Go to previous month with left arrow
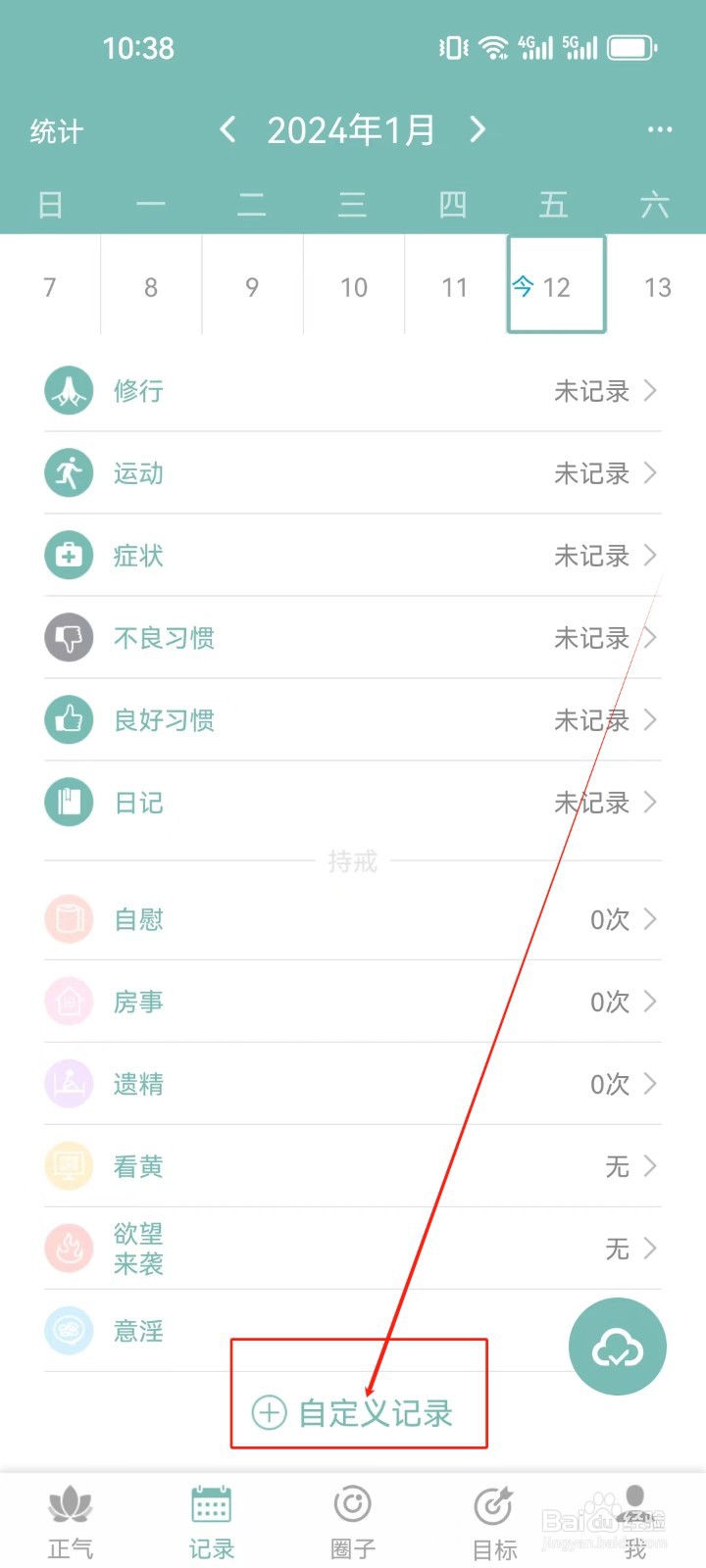The height and width of the screenshot is (1568, 706). click(x=227, y=128)
